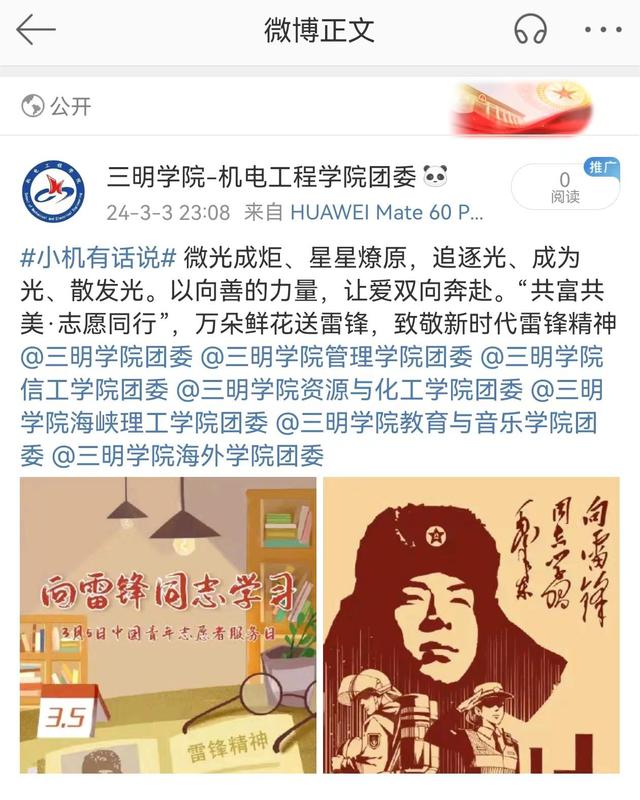Open the @三明学院资源与化工学院团委 mention
The width and height of the screenshot is (640, 800).
[349, 390]
